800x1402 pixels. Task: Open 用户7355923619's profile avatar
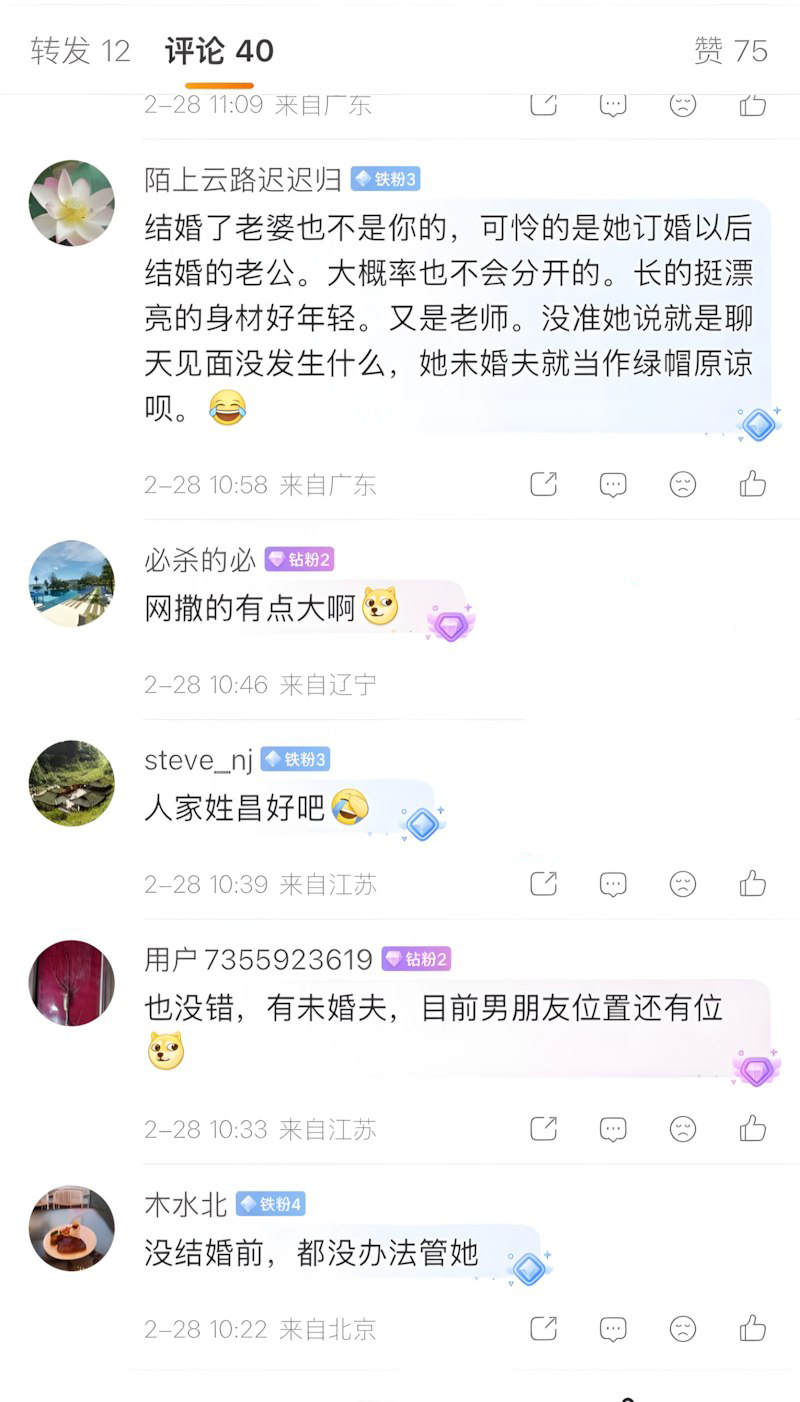71,983
